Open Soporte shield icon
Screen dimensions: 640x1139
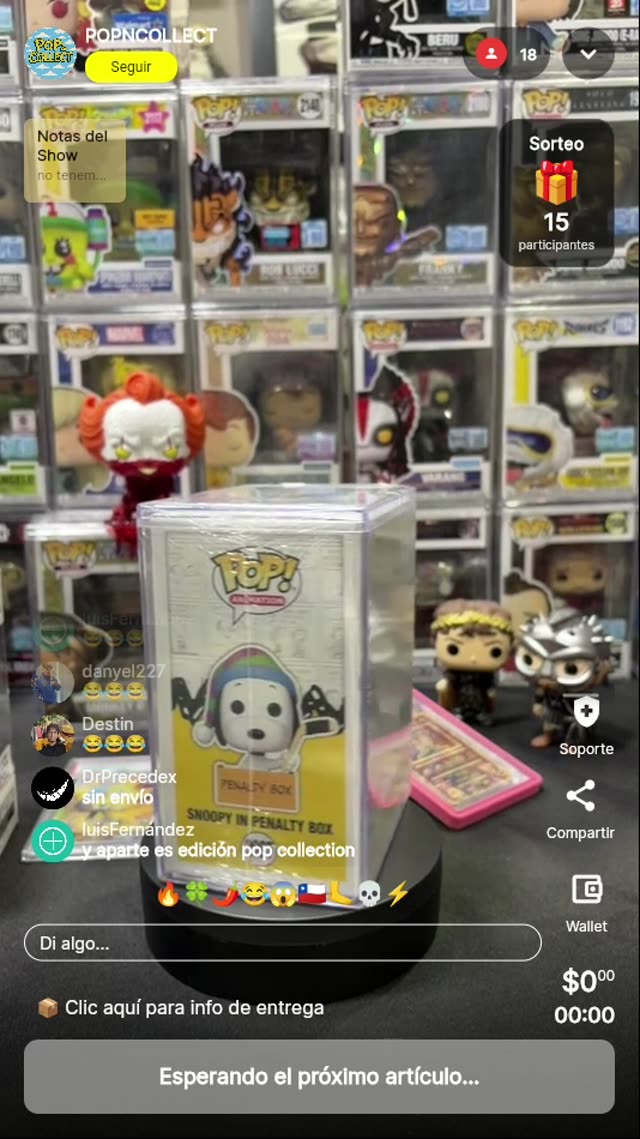click(586, 714)
